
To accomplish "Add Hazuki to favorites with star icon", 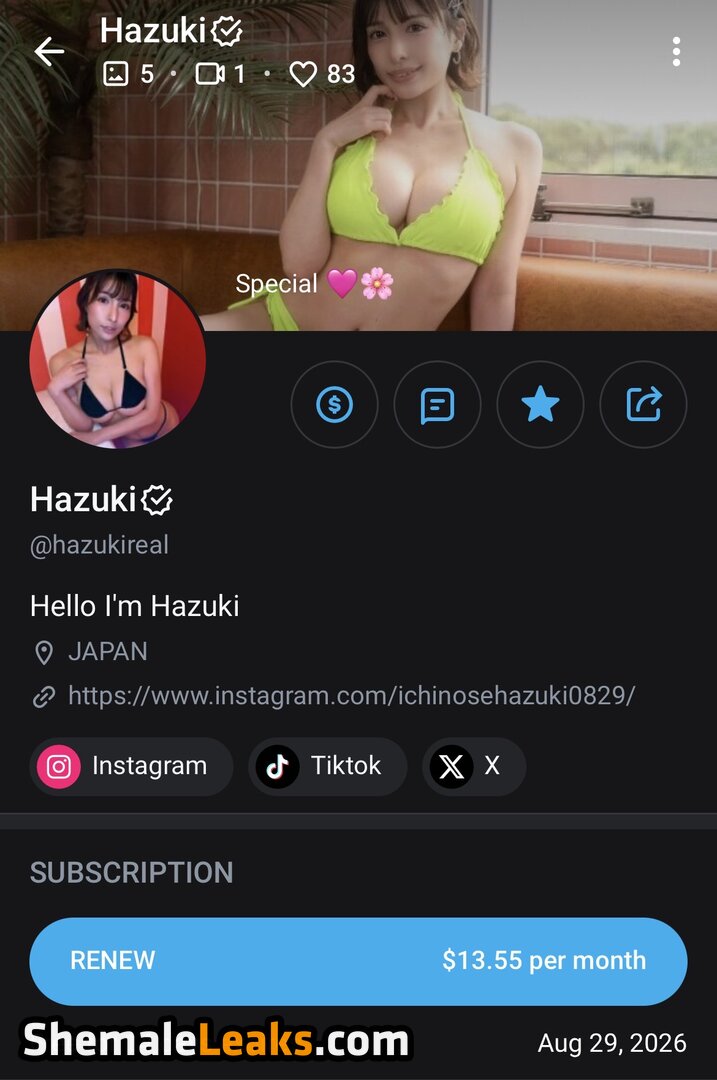I will 540,404.
